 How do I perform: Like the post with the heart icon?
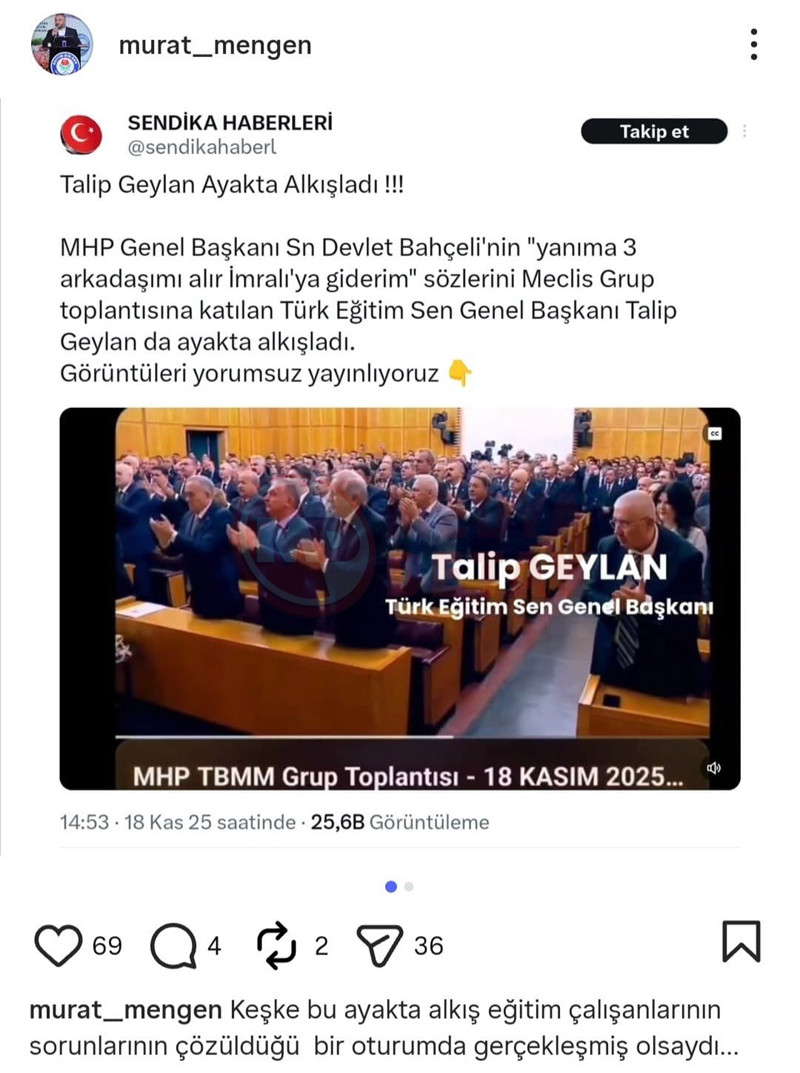pyautogui.click(x=60, y=943)
